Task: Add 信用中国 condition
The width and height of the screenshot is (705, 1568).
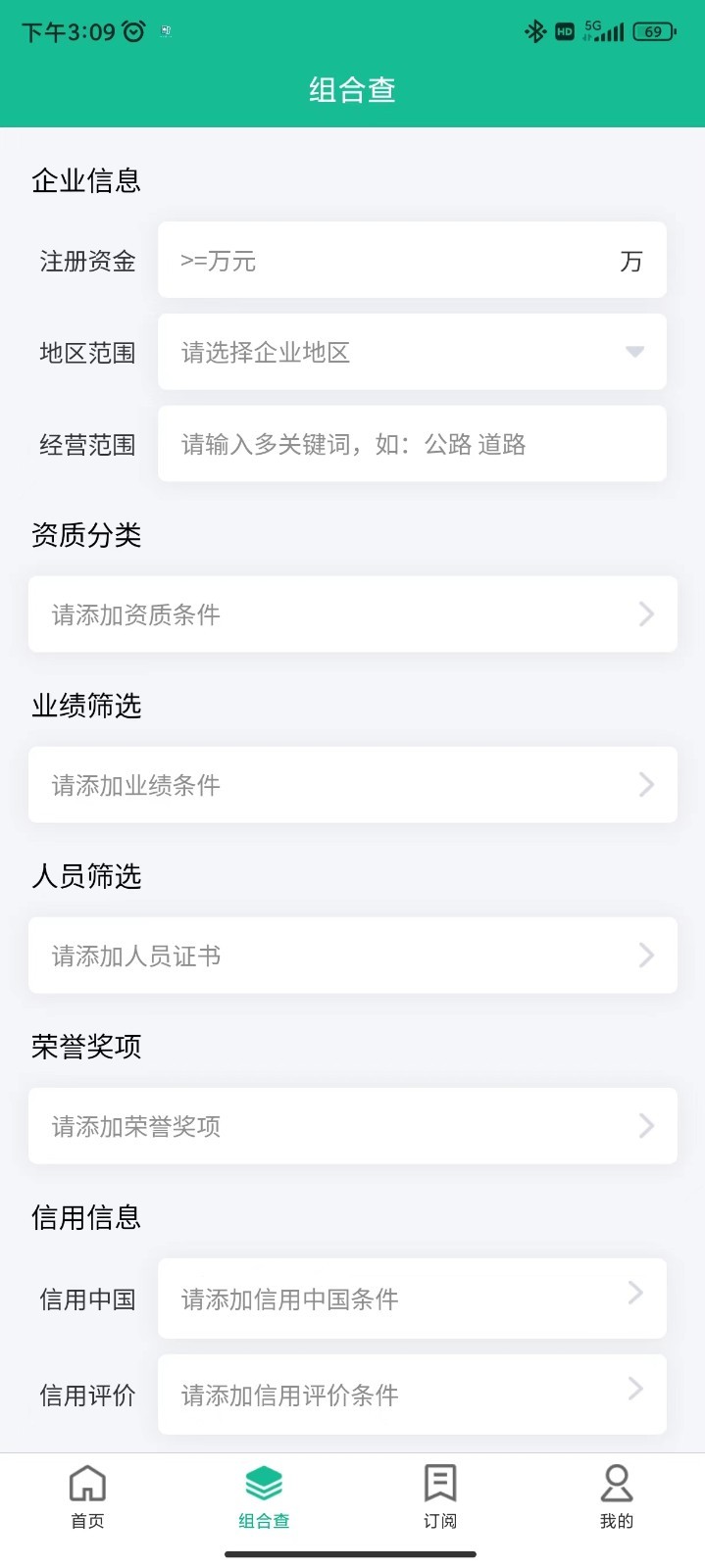Action: (x=412, y=1298)
